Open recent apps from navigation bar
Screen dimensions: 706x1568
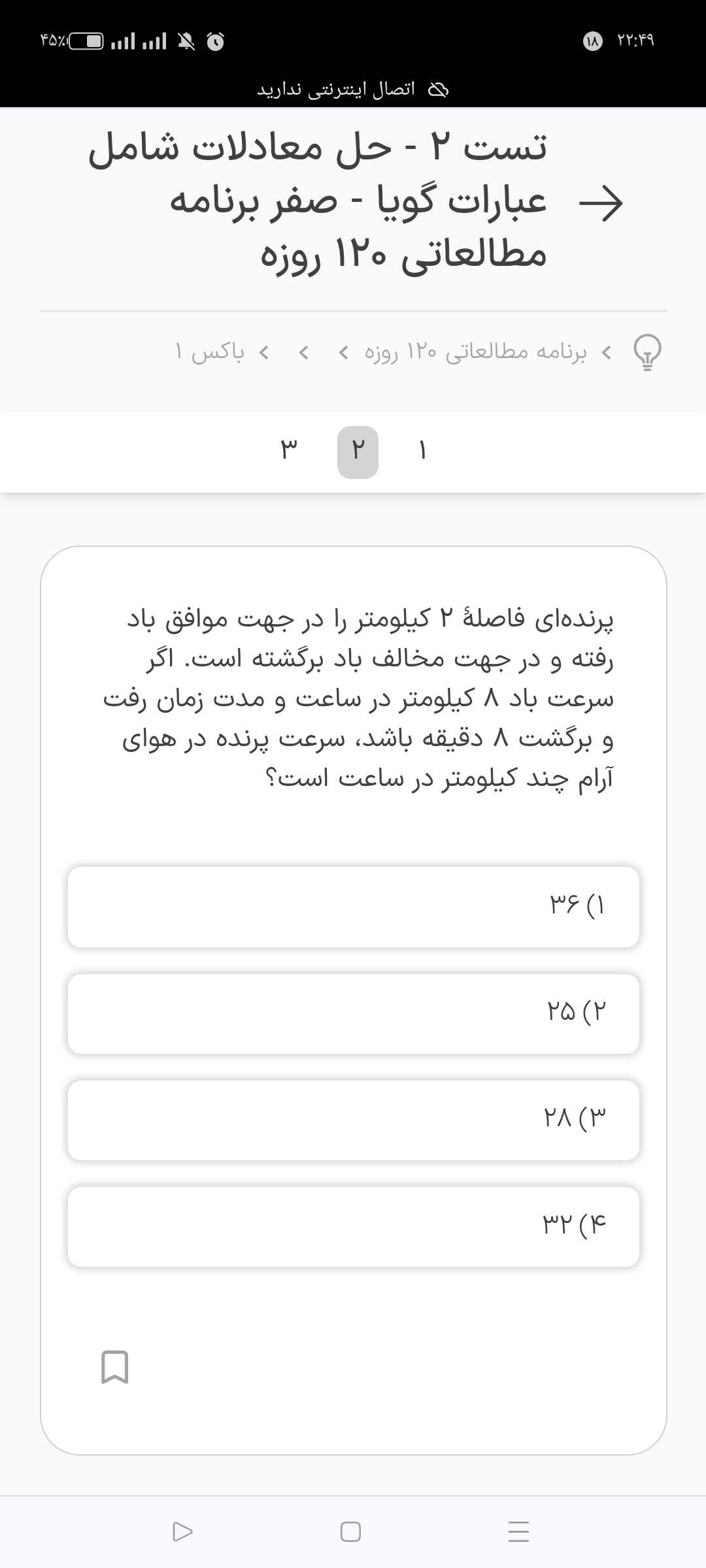click(x=518, y=1532)
